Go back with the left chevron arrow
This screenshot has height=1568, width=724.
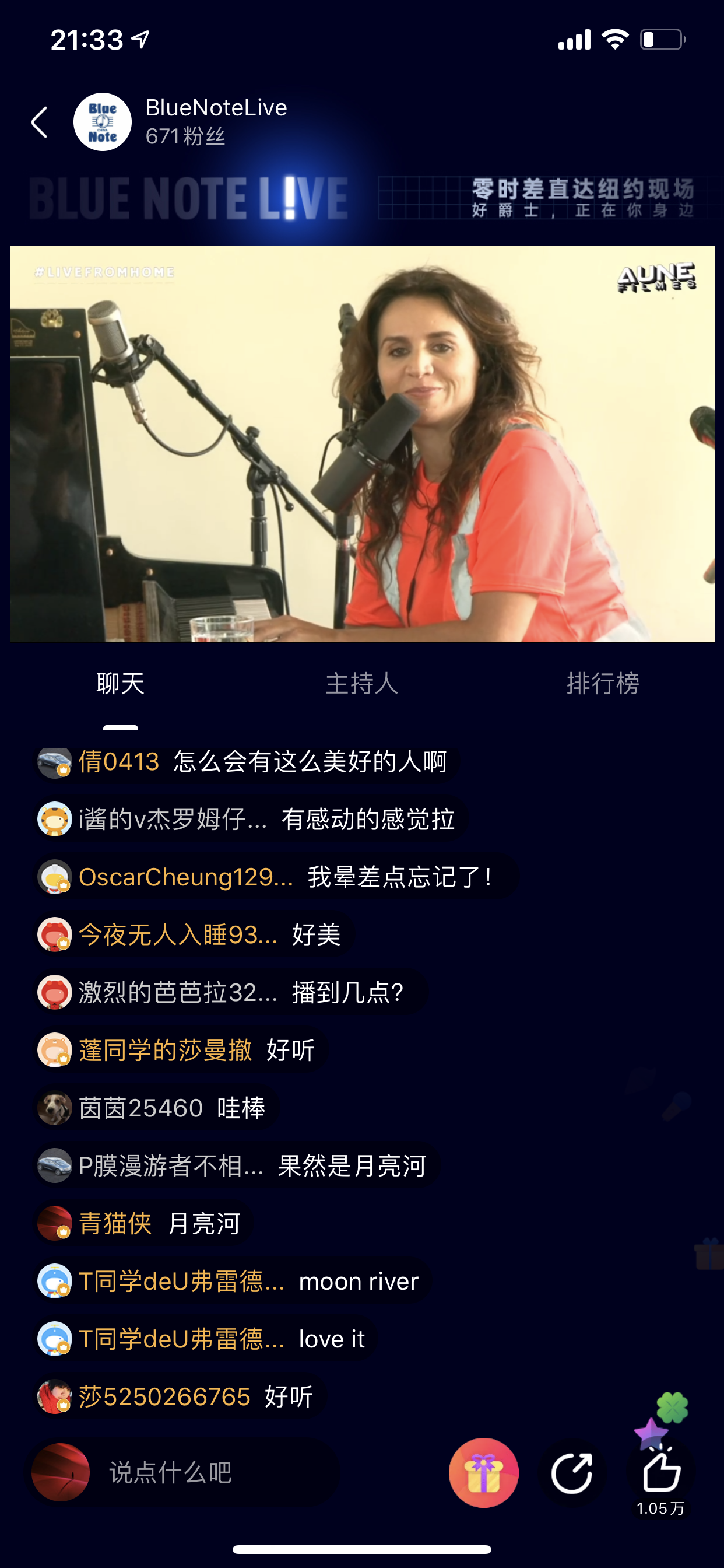[39, 121]
